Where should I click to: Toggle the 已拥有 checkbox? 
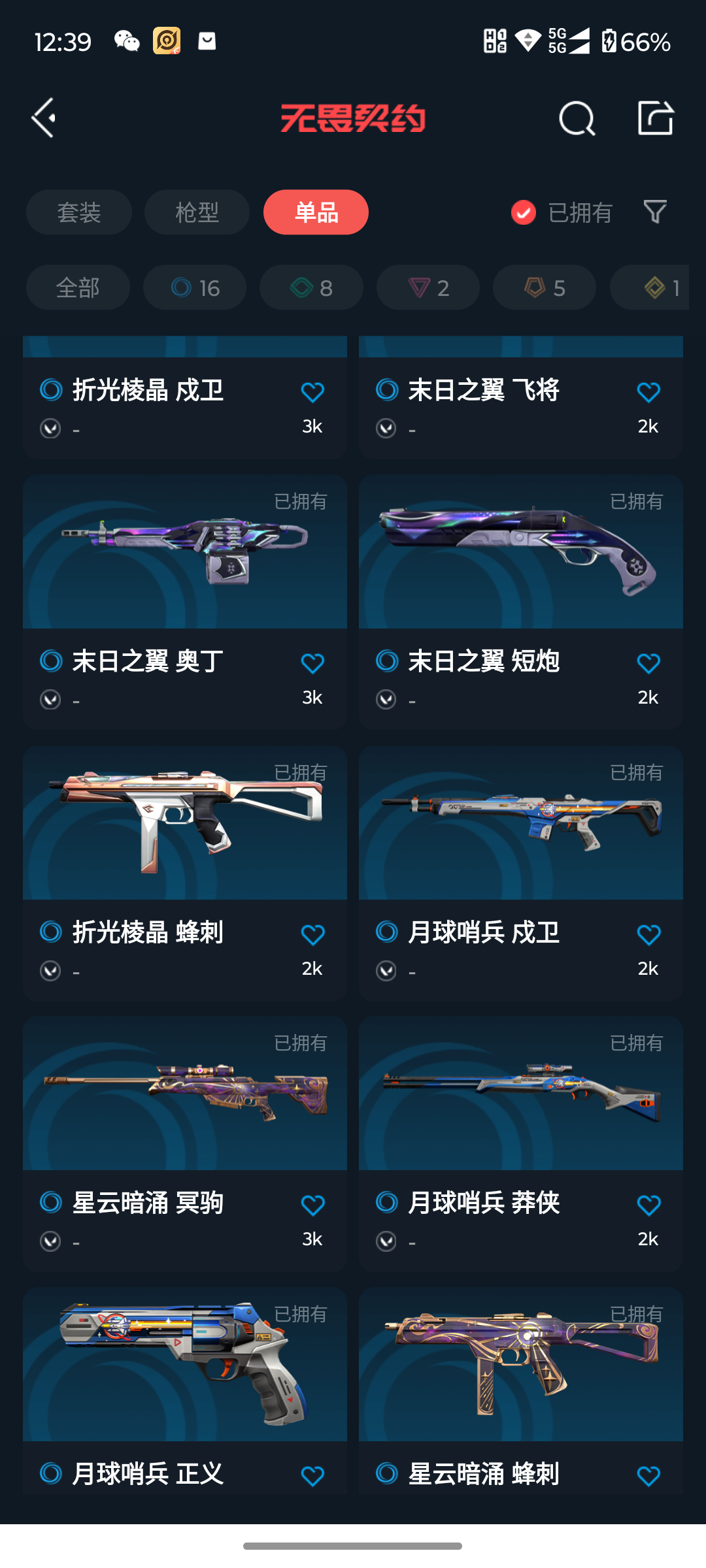tap(524, 212)
